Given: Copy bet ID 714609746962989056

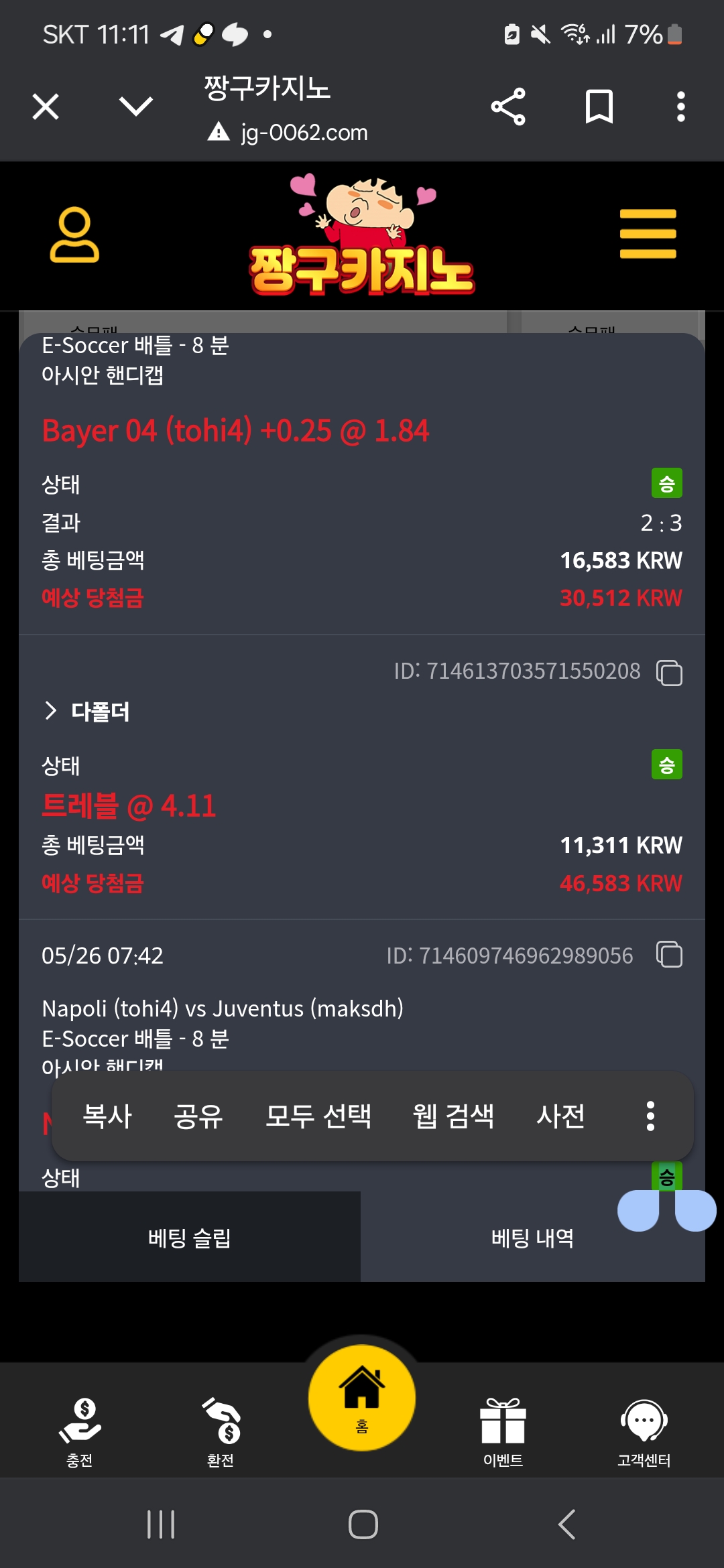Looking at the screenshot, I should coord(669,954).
